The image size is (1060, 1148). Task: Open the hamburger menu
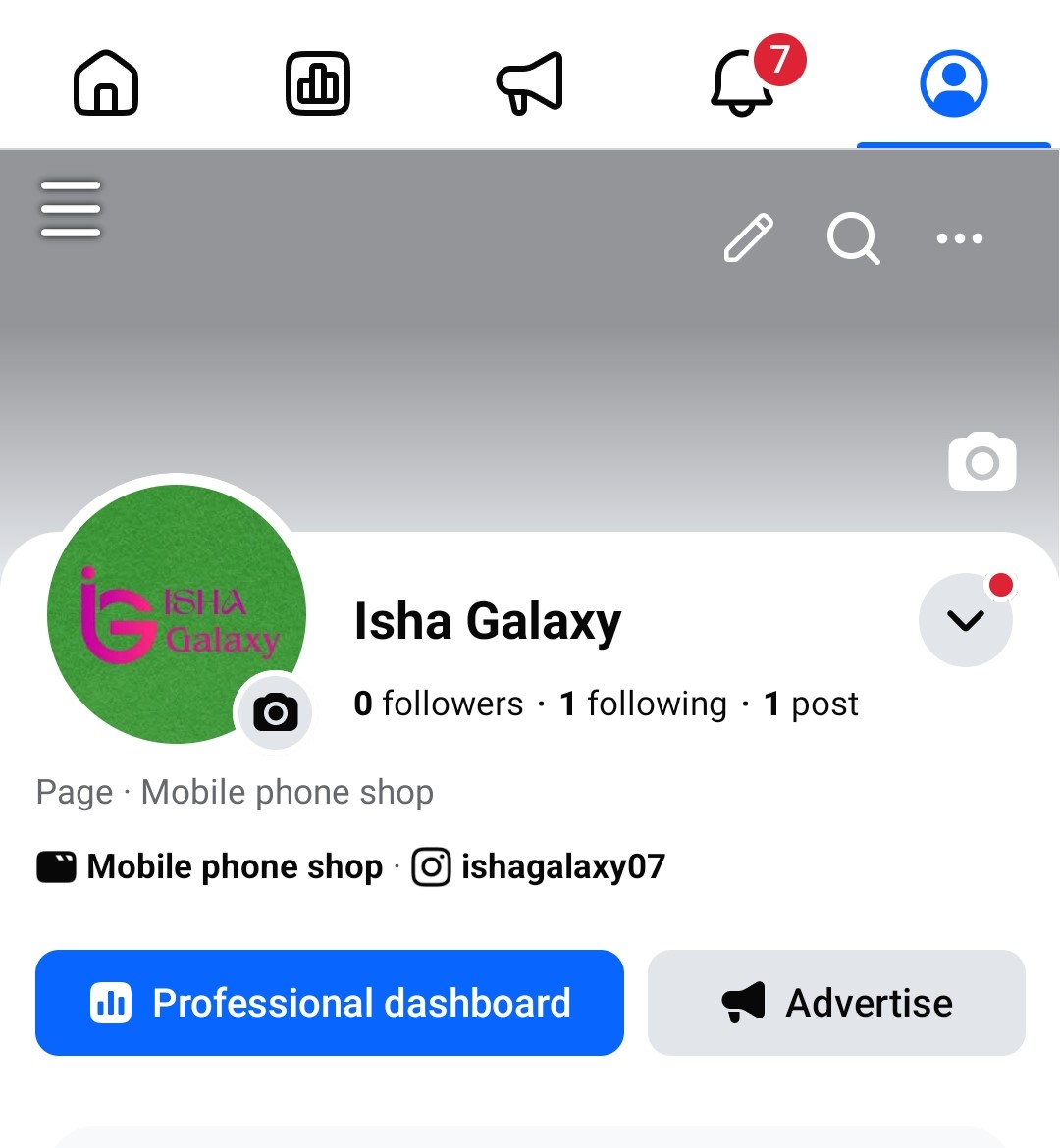(70, 208)
